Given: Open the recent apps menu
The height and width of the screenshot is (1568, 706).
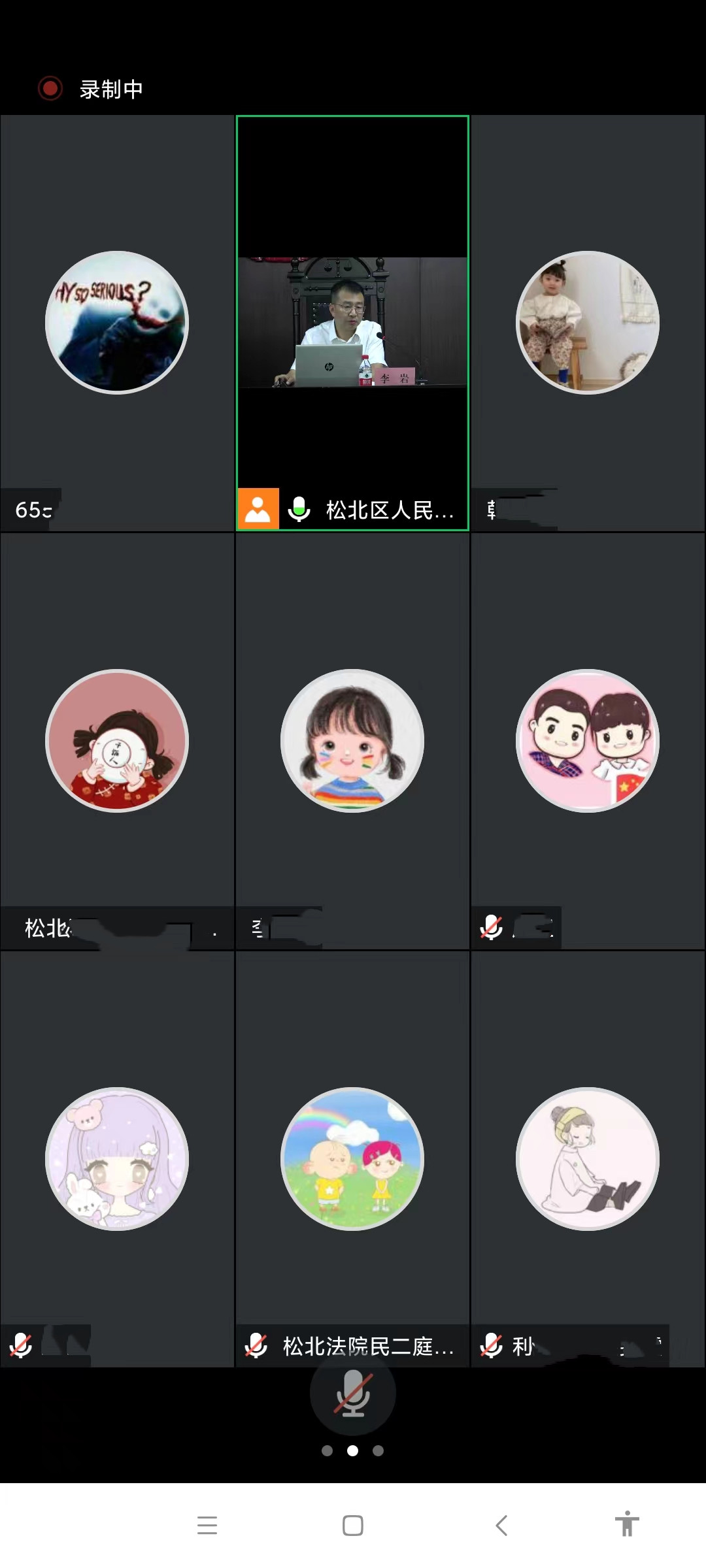Looking at the screenshot, I should pyautogui.click(x=207, y=1526).
